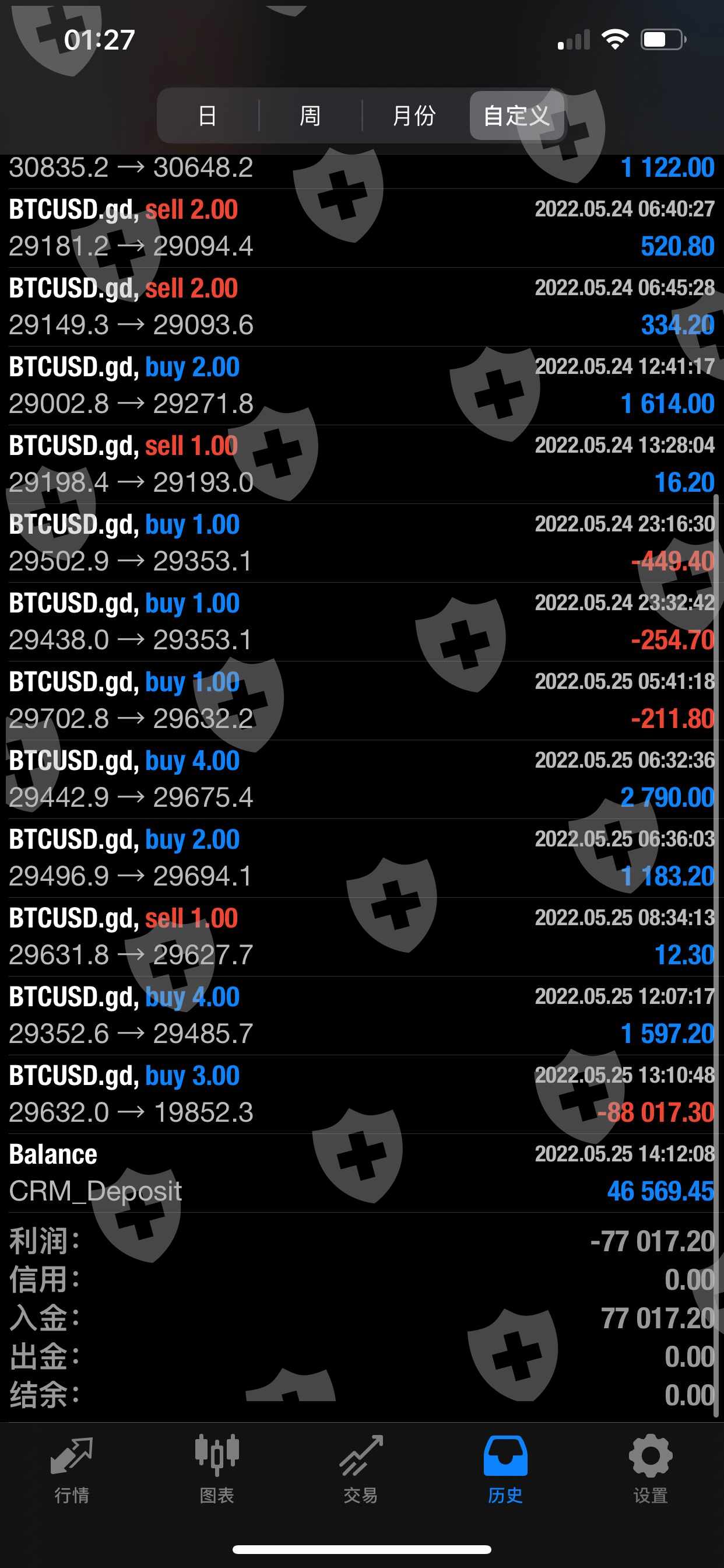Switch to the 日 (day) period
This screenshot has height=1568, width=724.
pos(208,116)
